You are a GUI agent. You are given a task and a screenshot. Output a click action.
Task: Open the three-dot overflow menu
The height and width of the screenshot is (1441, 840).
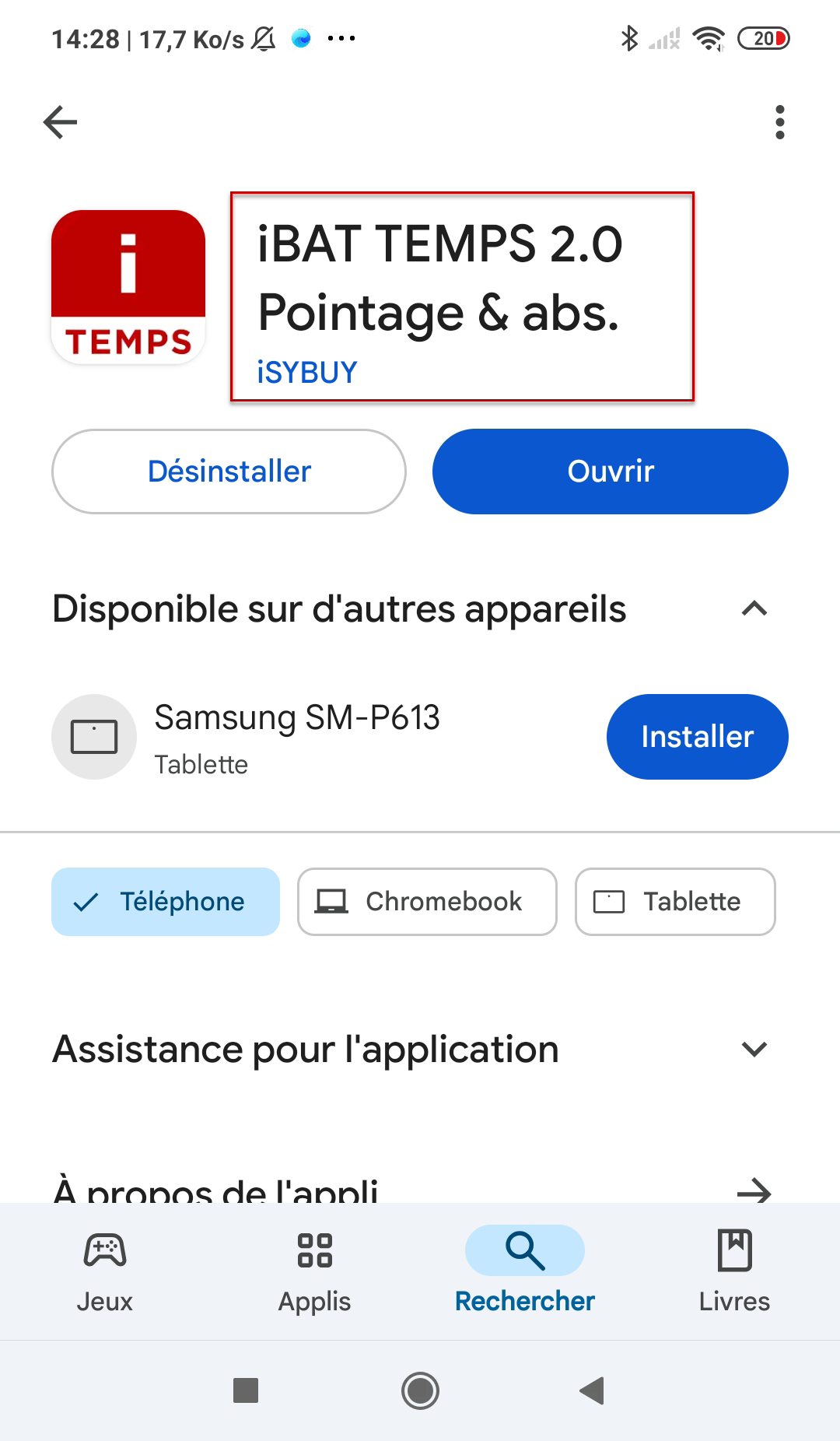[779, 122]
